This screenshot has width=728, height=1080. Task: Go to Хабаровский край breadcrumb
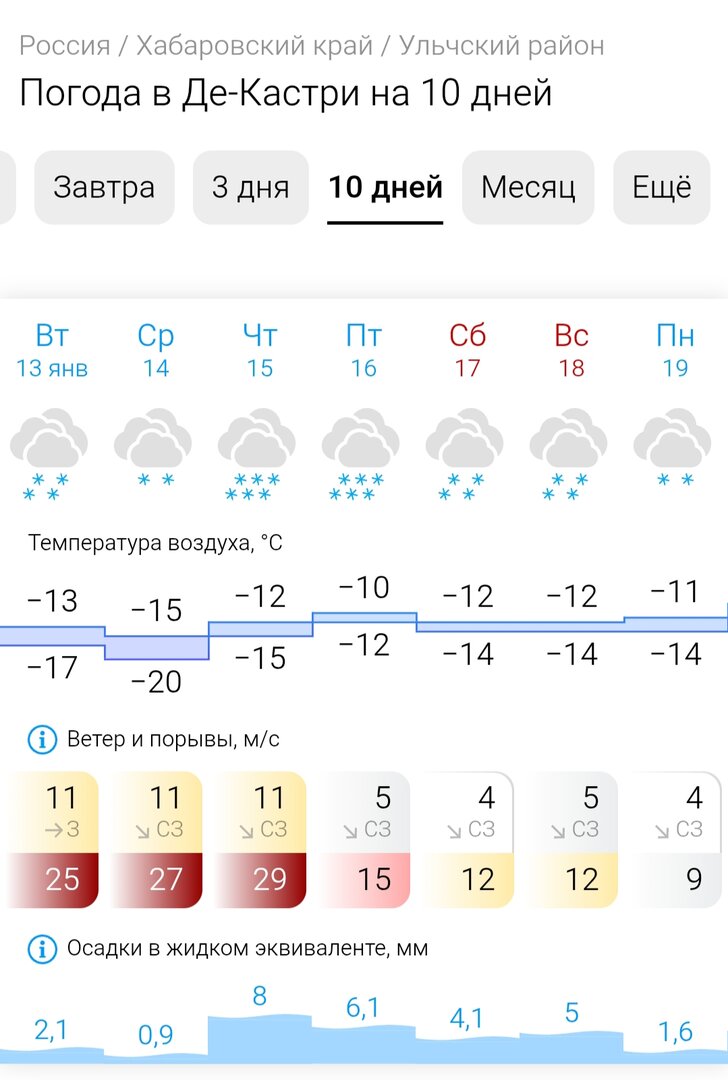click(x=254, y=45)
